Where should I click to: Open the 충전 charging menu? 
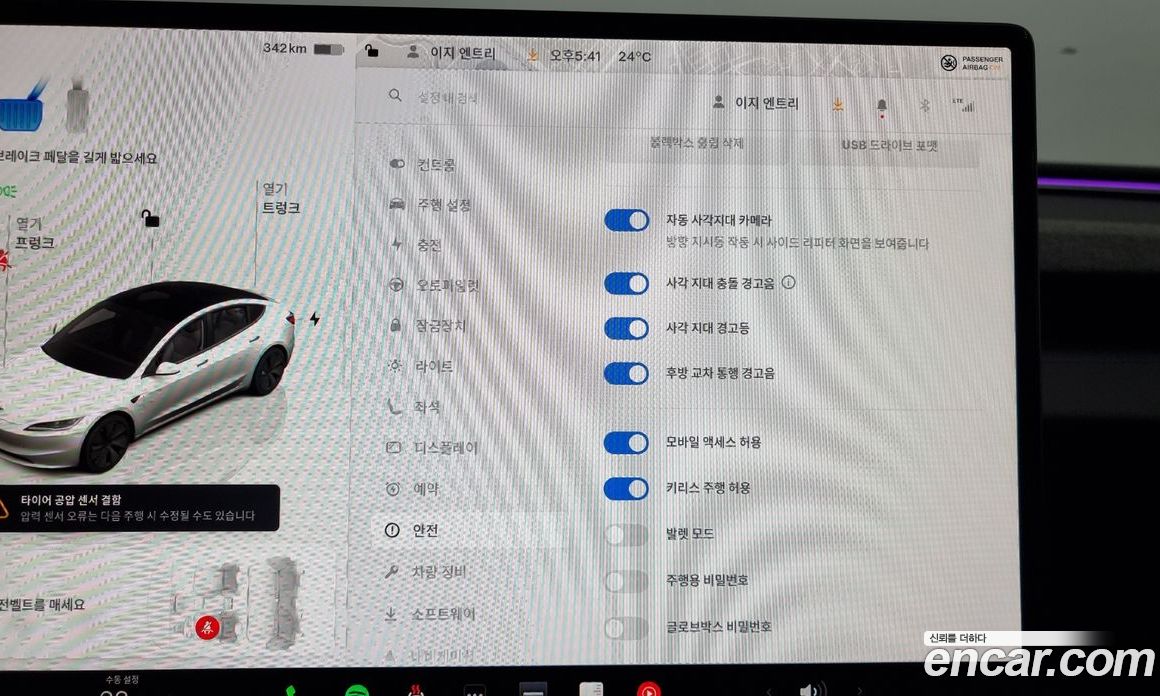pos(429,244)
